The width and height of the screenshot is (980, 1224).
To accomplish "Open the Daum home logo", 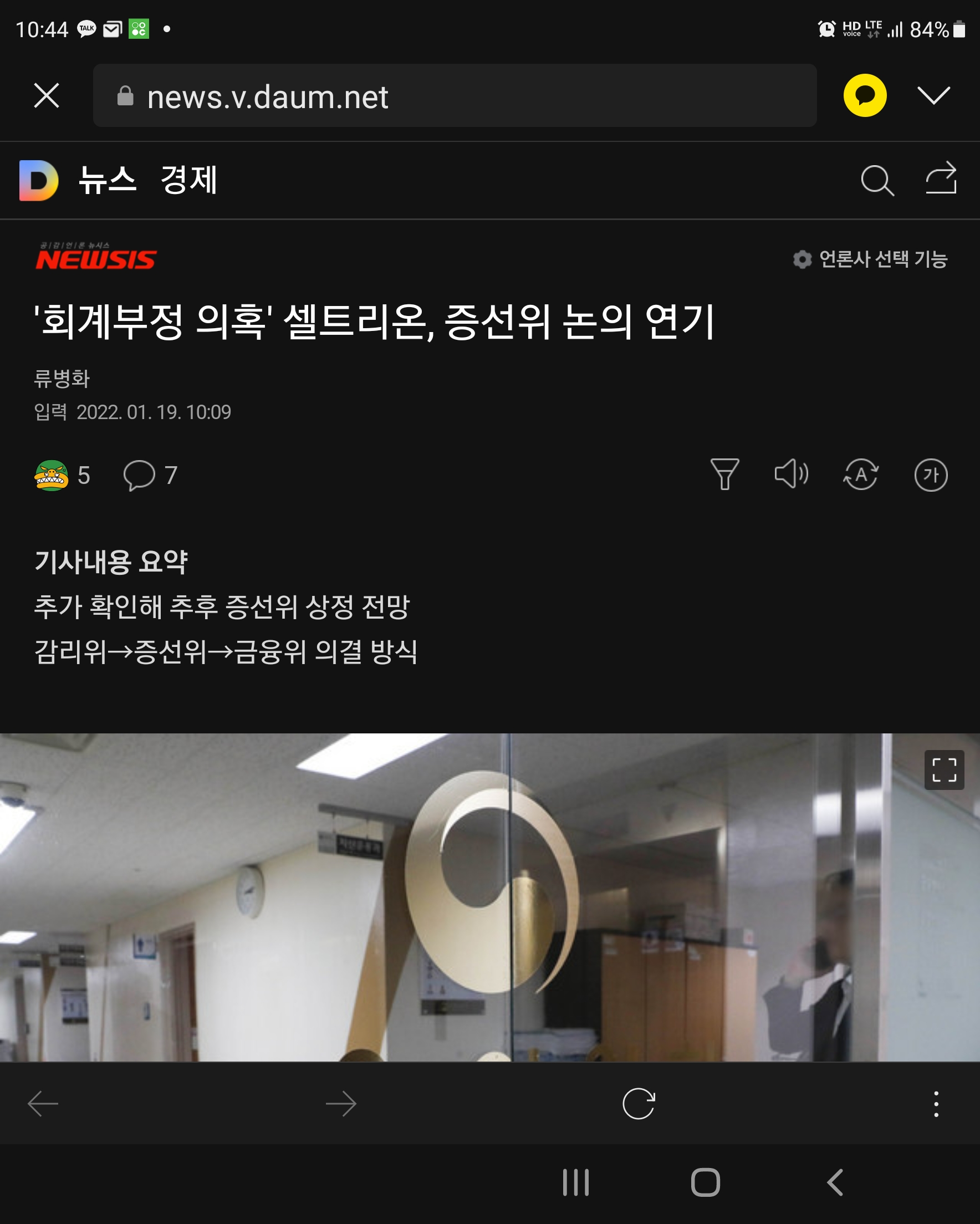I will click(x=39, y=181).
